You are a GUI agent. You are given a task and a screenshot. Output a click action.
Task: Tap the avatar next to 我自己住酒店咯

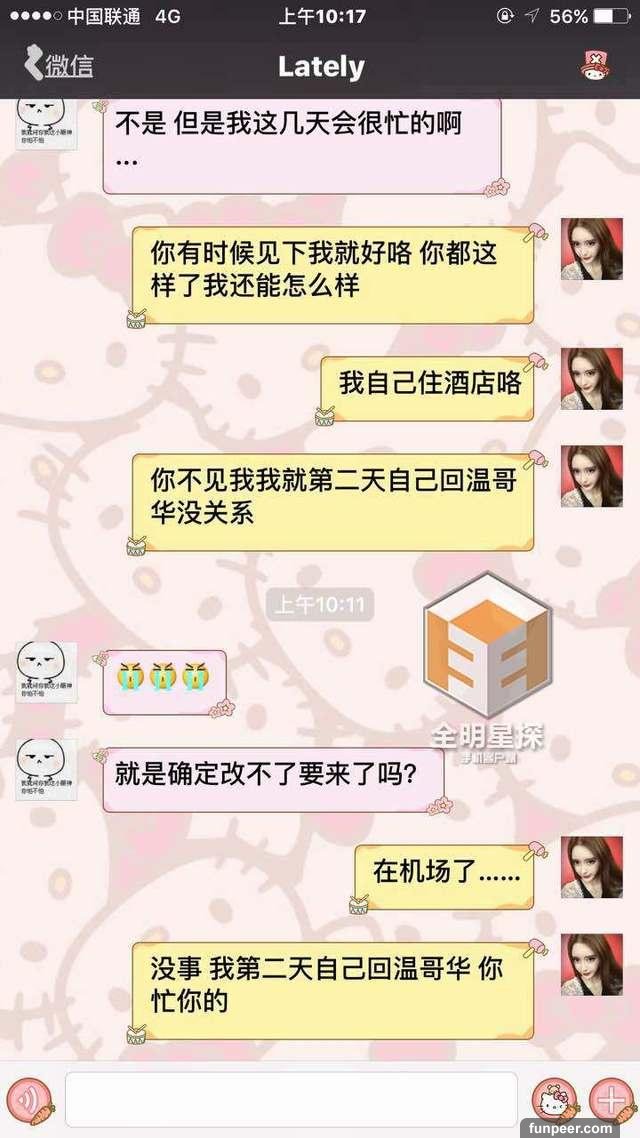[591, 378]
